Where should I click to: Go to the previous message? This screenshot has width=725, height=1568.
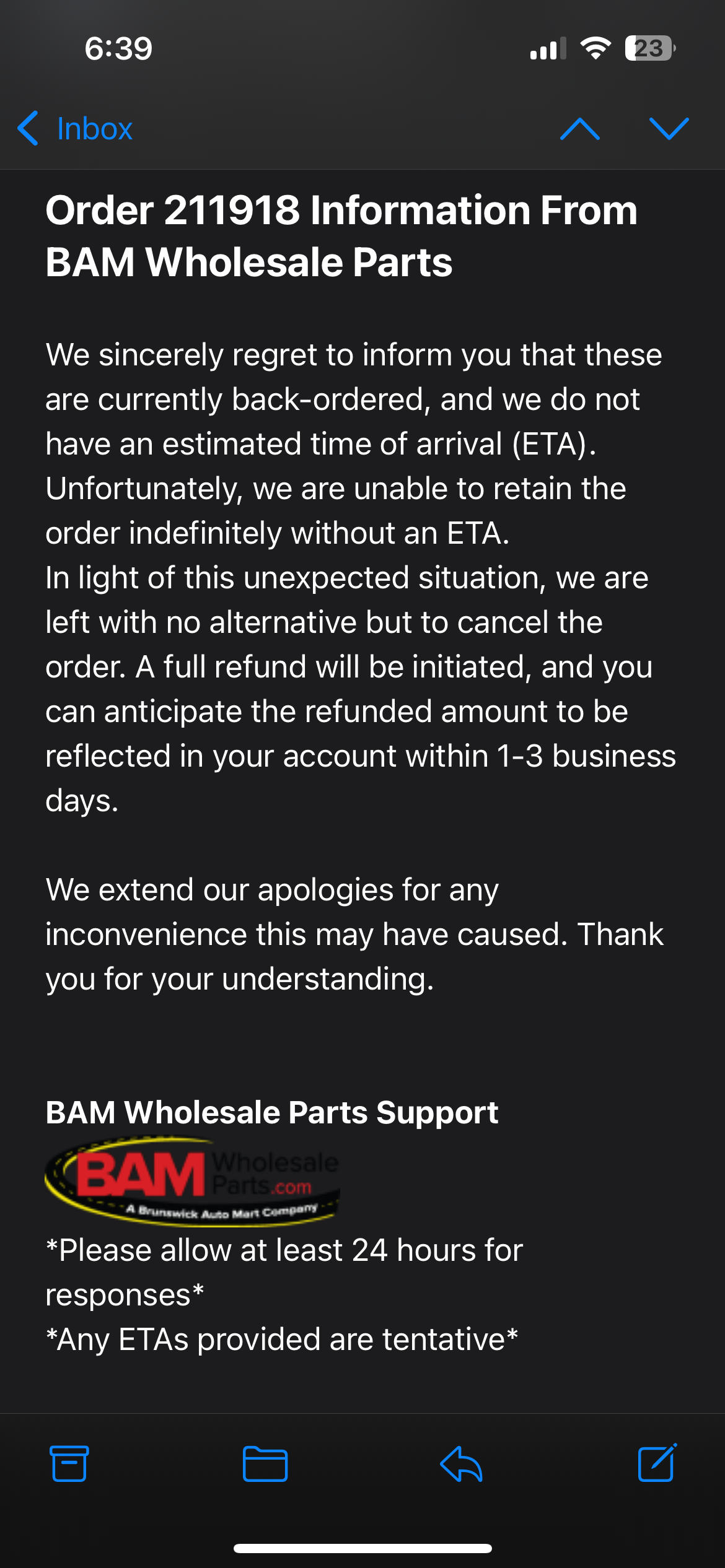tap(579, 129)
